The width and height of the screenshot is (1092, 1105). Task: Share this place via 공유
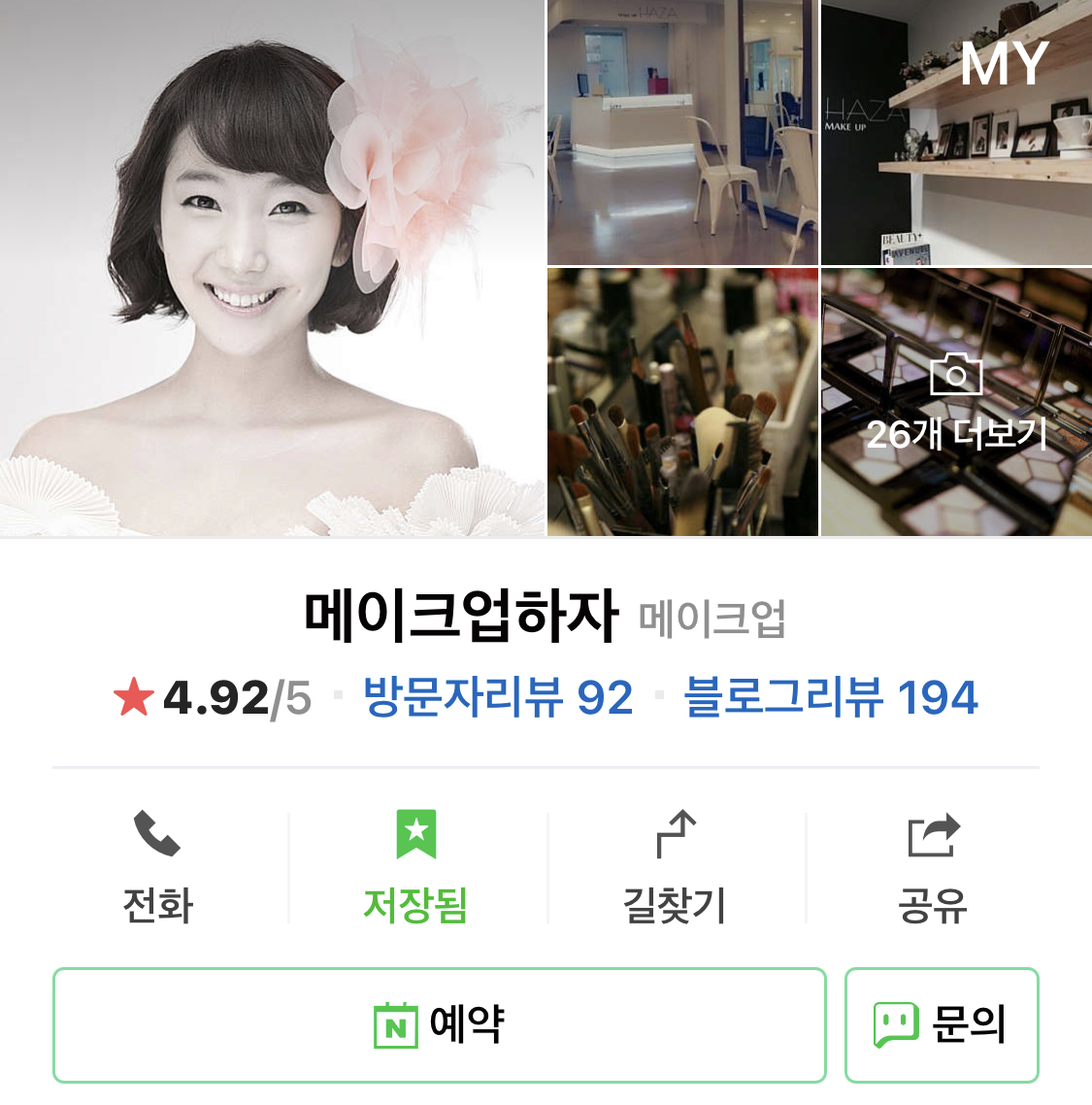coord(933,866)
